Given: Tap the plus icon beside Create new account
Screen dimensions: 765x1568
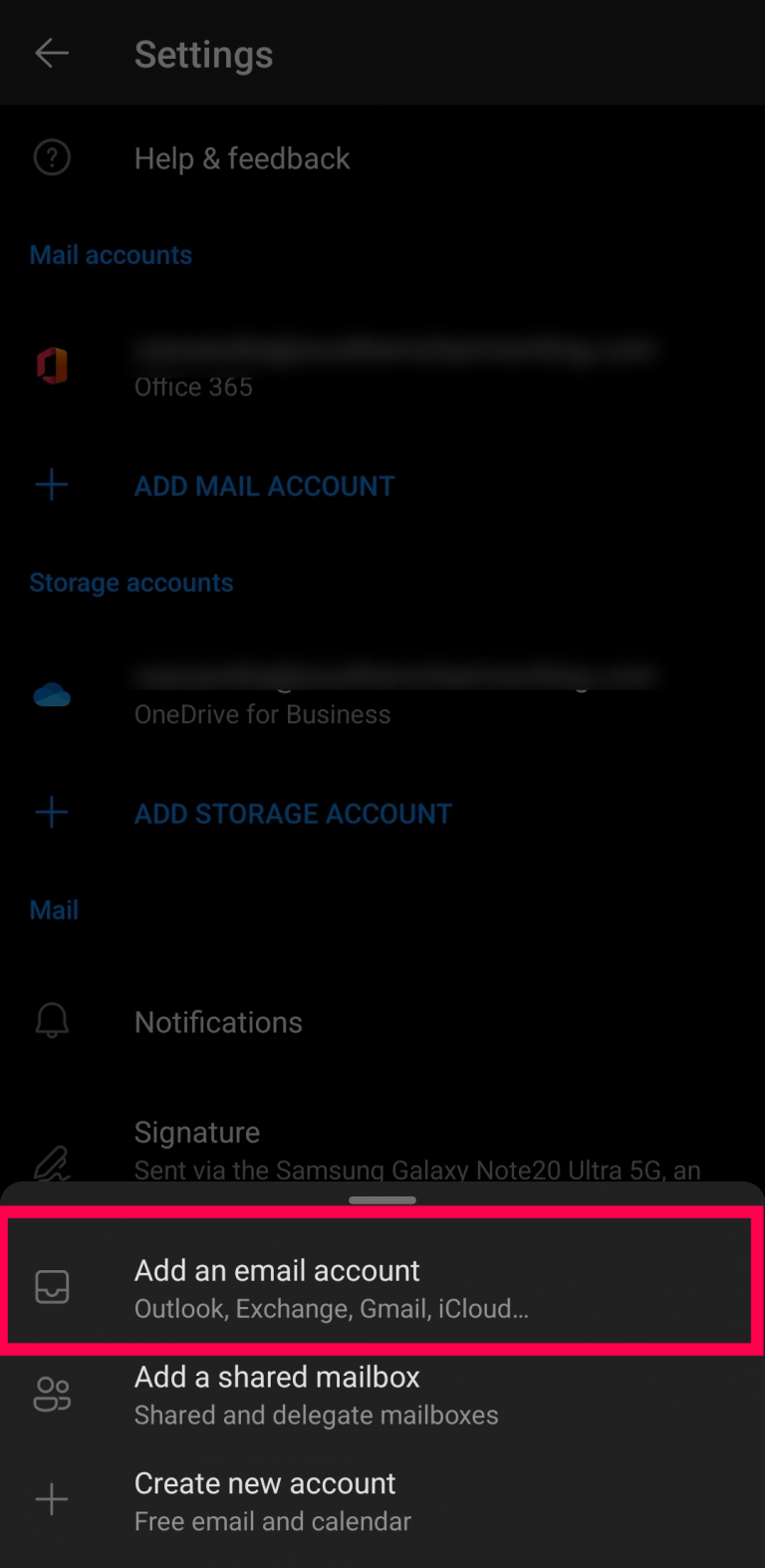Looking at the screenshot, I should (x=51, y=1500).
